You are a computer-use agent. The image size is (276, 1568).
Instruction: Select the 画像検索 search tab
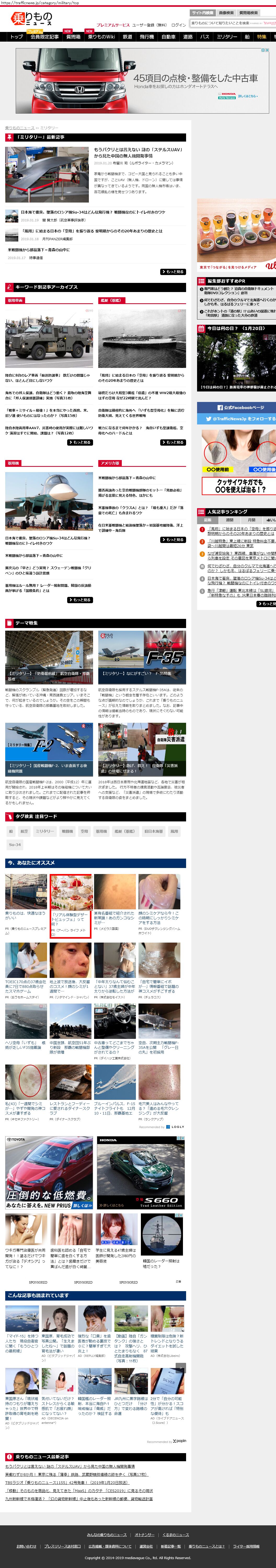click(x=226, y=13)
